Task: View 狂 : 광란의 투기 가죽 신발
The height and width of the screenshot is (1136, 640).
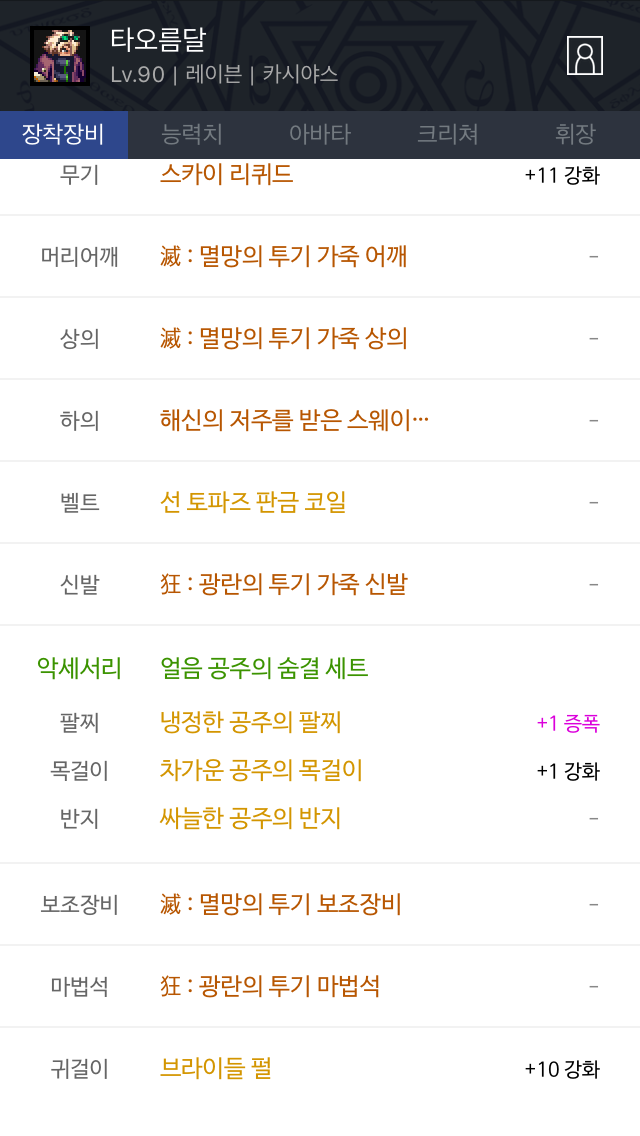Action: pyautogui.click(x=283, y=584)
